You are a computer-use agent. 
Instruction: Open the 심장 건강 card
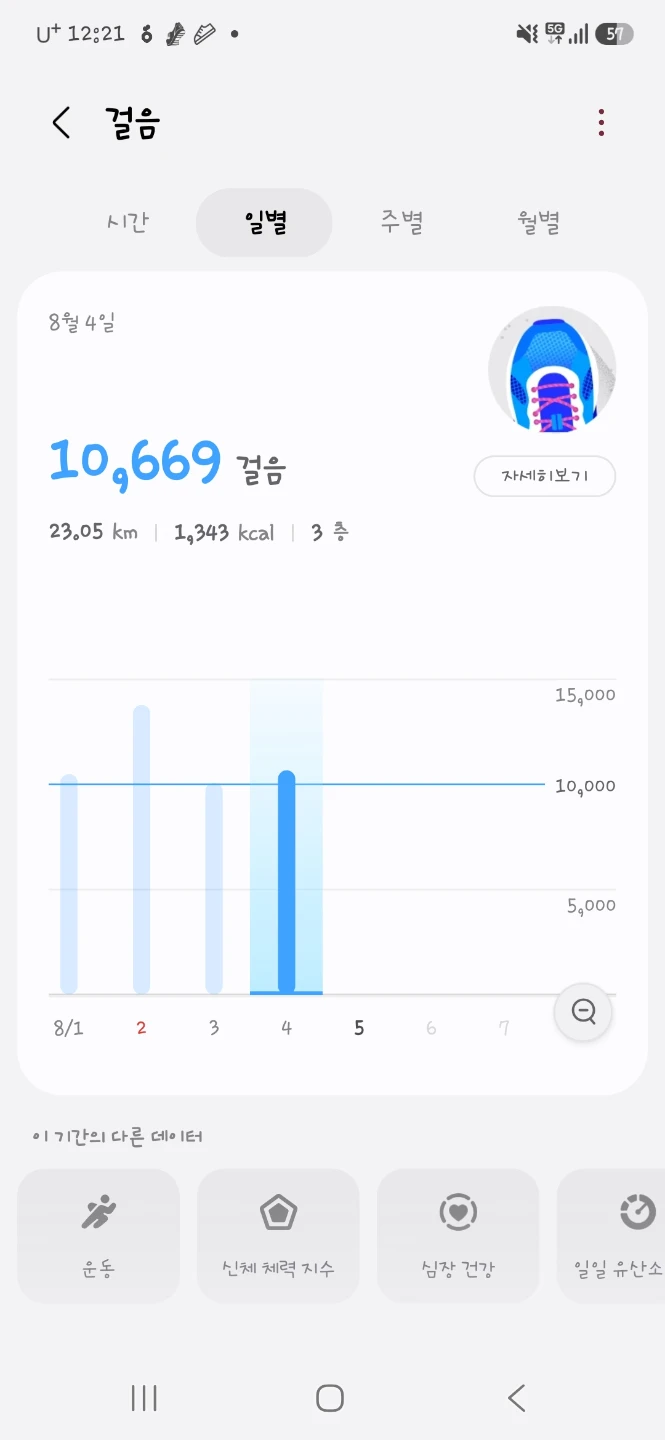click(x=458, y=1236)
